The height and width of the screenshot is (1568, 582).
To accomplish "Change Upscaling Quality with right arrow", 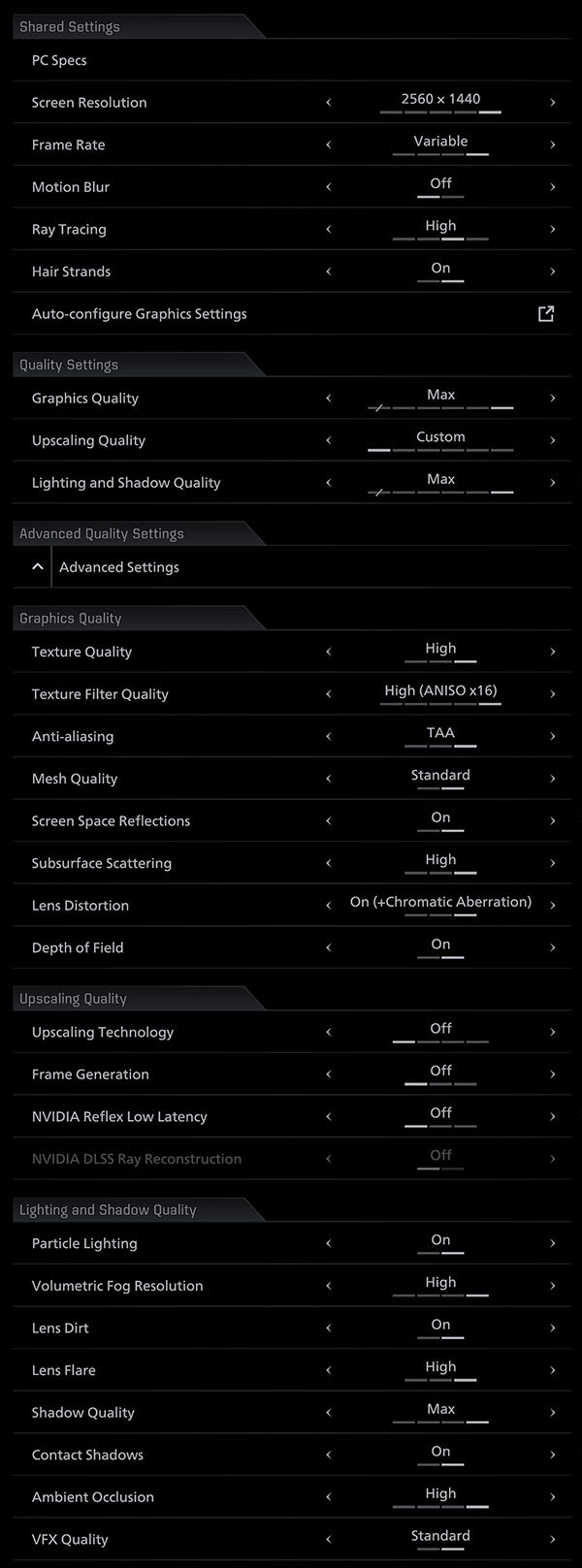I will (552, 440).
